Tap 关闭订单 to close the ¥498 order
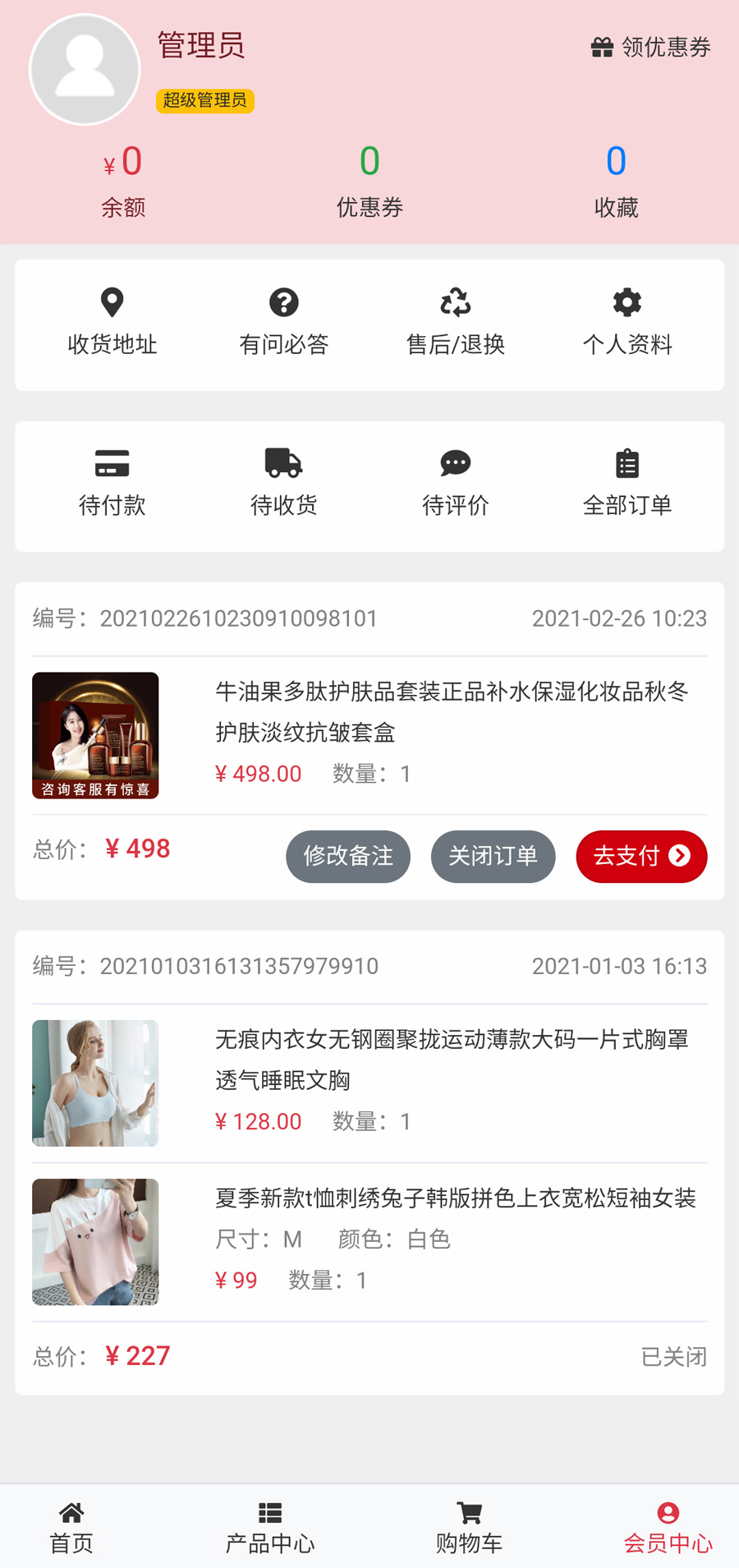This screenshot has height=1568, width=739. tap(493, 857)
